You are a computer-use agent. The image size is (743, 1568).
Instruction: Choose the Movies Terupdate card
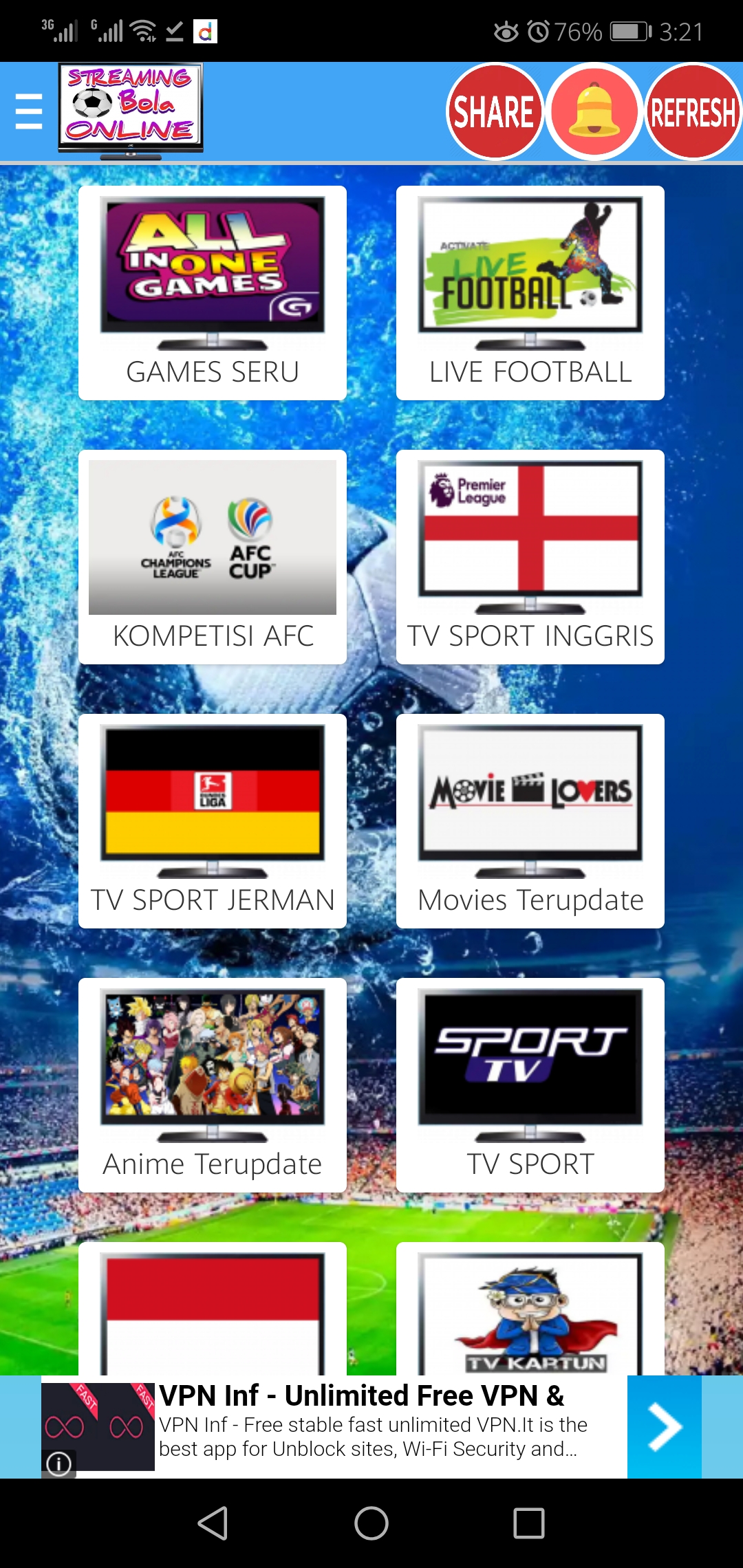530,821
